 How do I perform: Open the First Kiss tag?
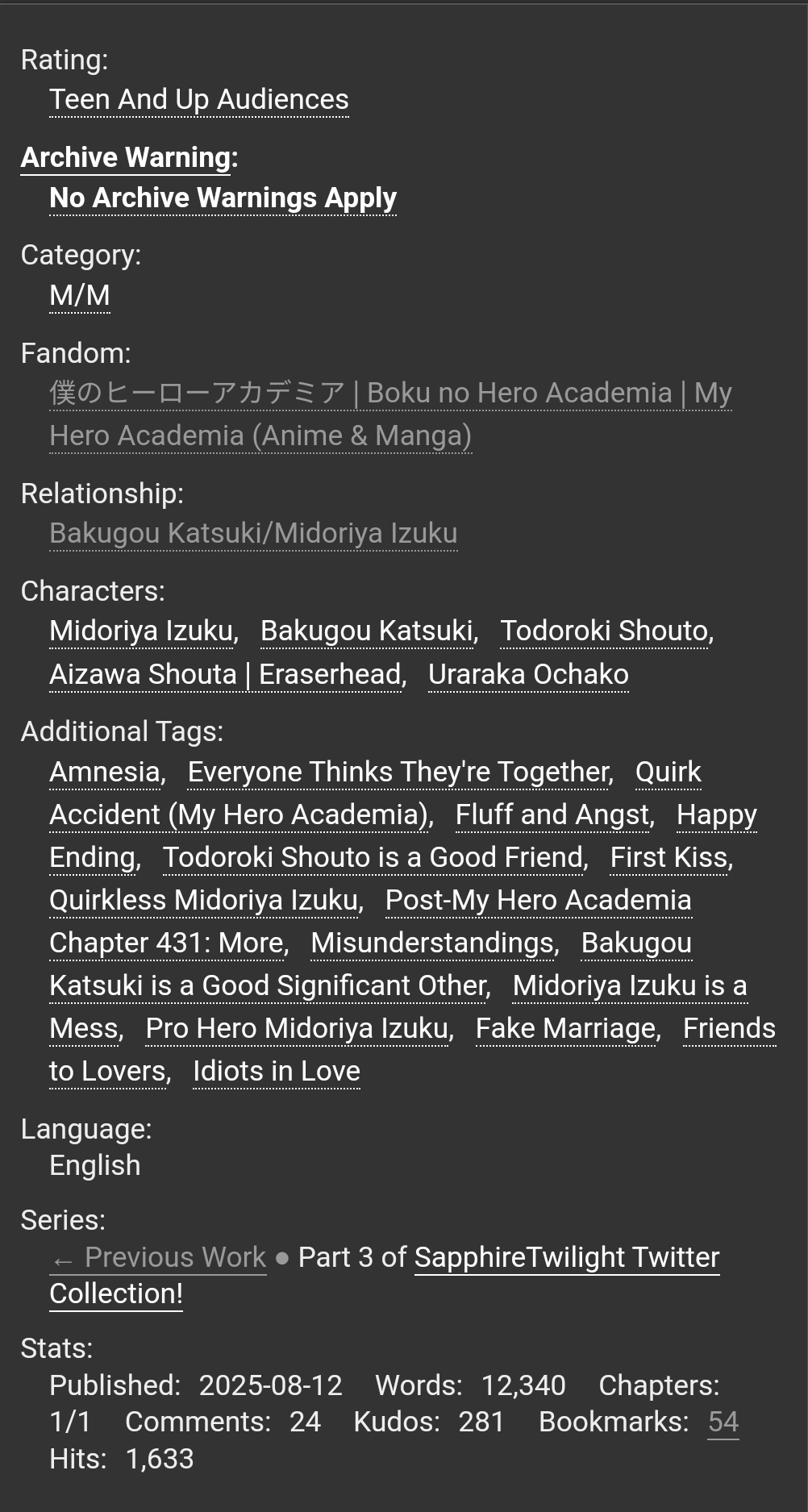[668, 858]
